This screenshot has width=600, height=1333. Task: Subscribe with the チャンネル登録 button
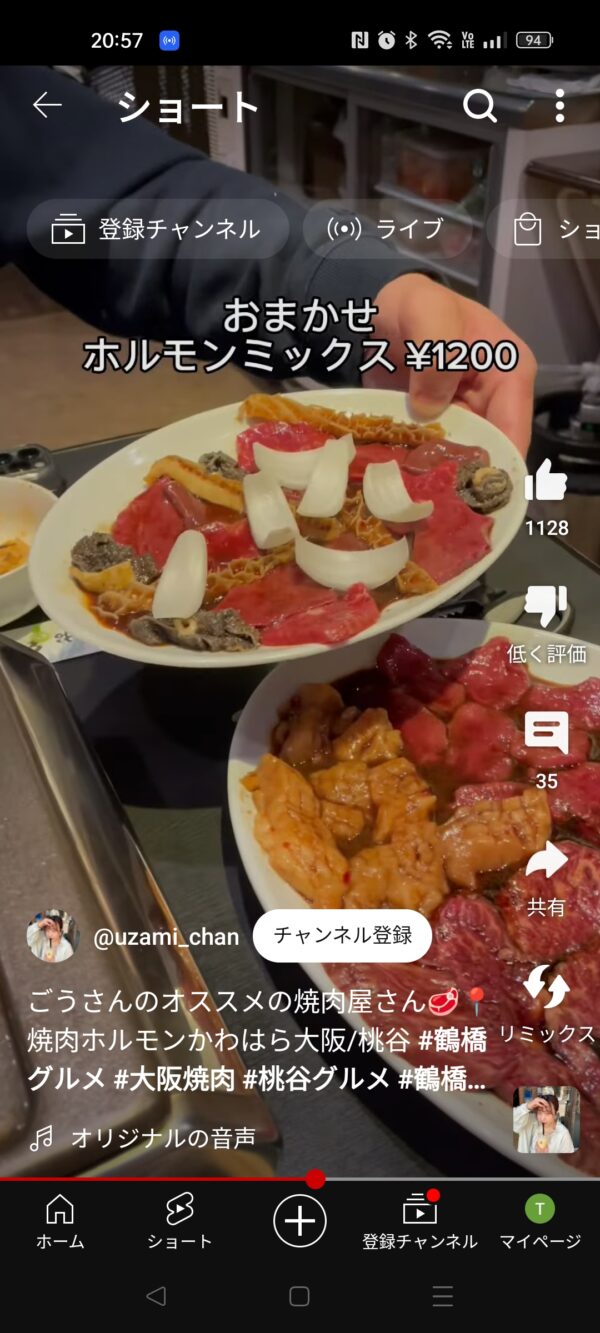click(x=343, y=936)
